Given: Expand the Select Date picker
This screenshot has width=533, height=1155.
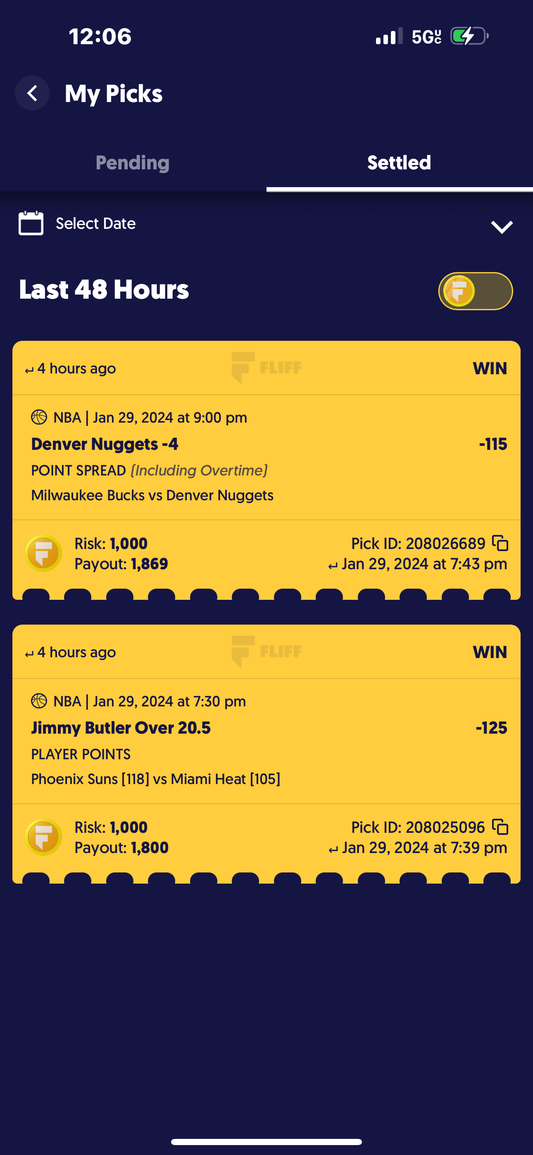Looking at the screenshot, I should [266, 224].
